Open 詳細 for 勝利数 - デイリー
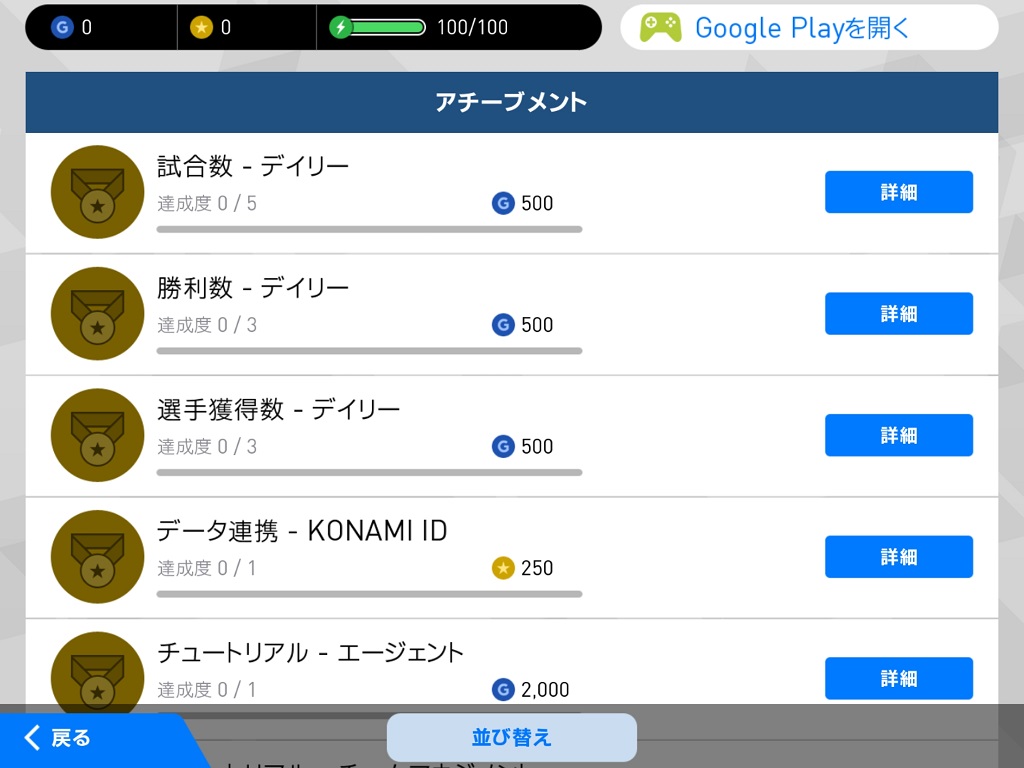The image size is (1024, 768). (x=898, y=313)
